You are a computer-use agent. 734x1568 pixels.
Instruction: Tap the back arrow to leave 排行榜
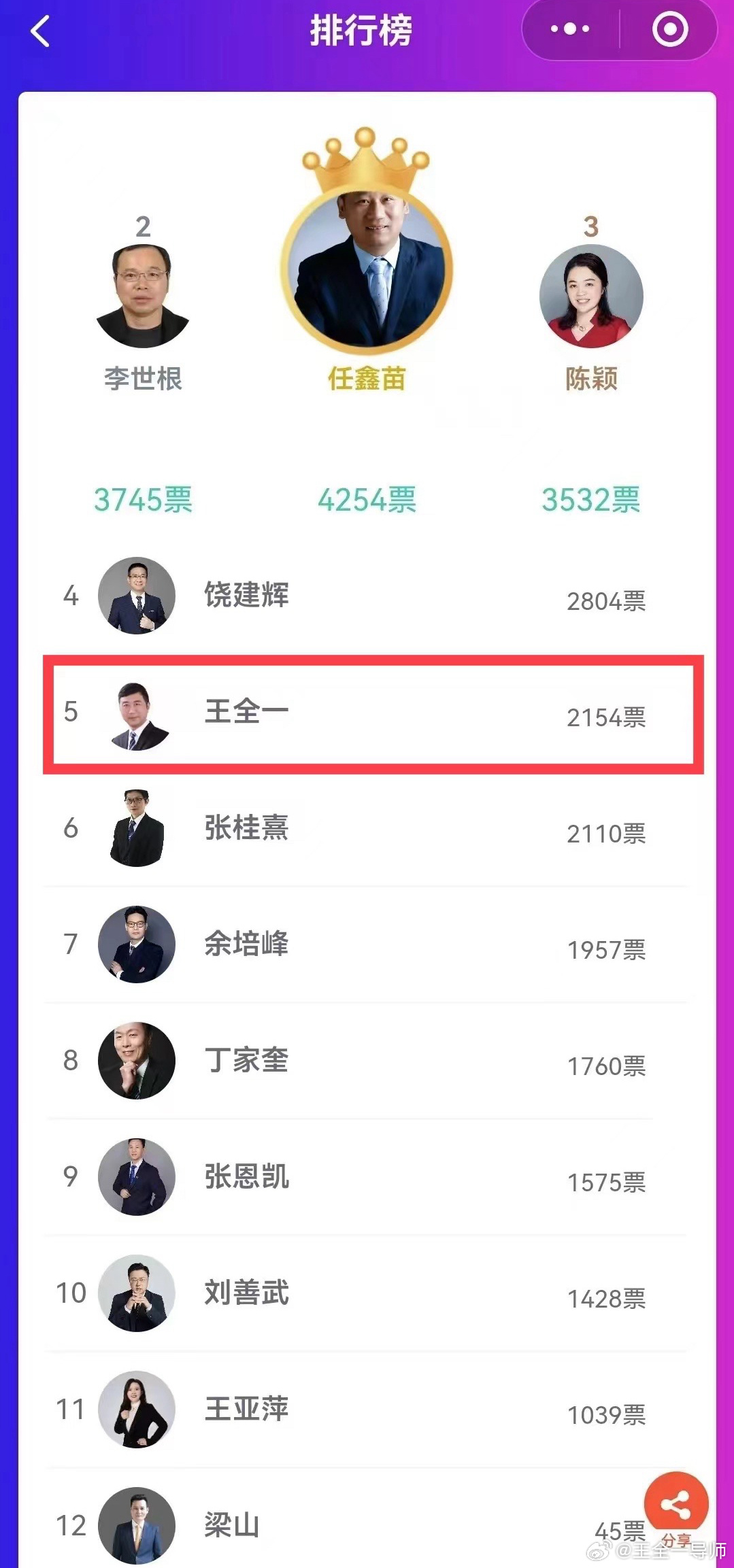(x=39, y=32)
